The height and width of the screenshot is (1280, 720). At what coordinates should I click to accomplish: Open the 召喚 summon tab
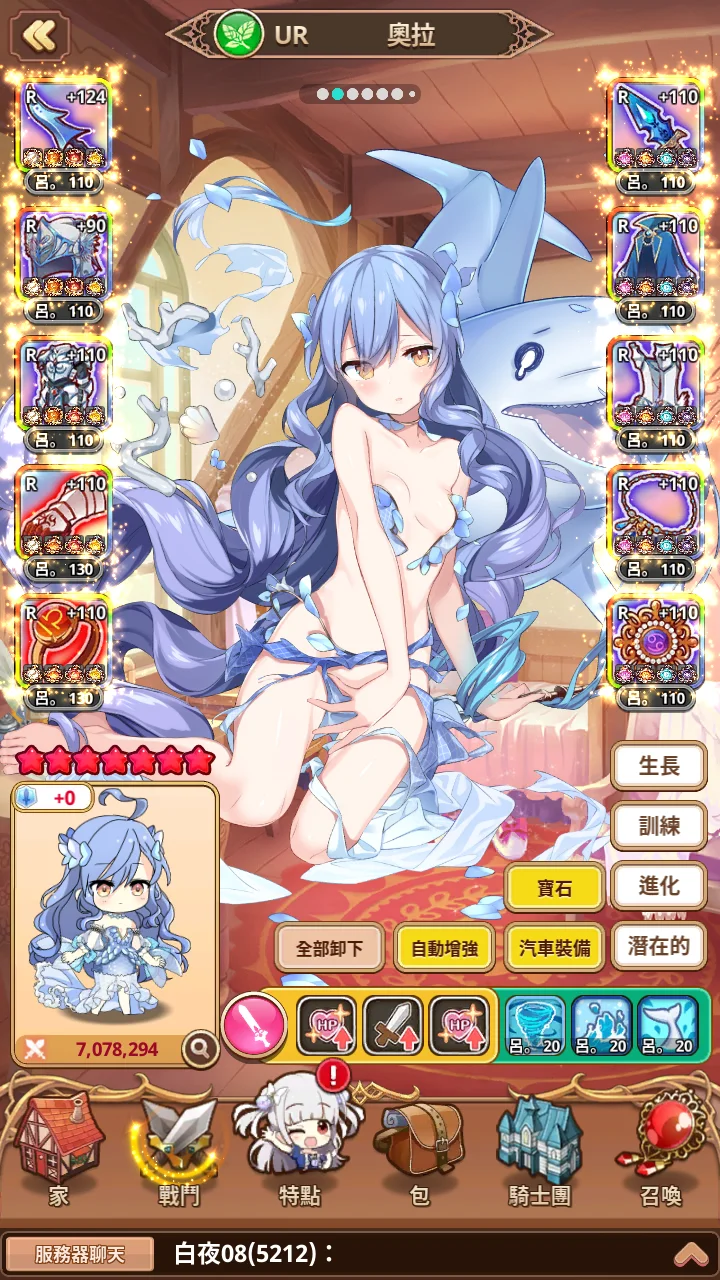(660, 1150)
